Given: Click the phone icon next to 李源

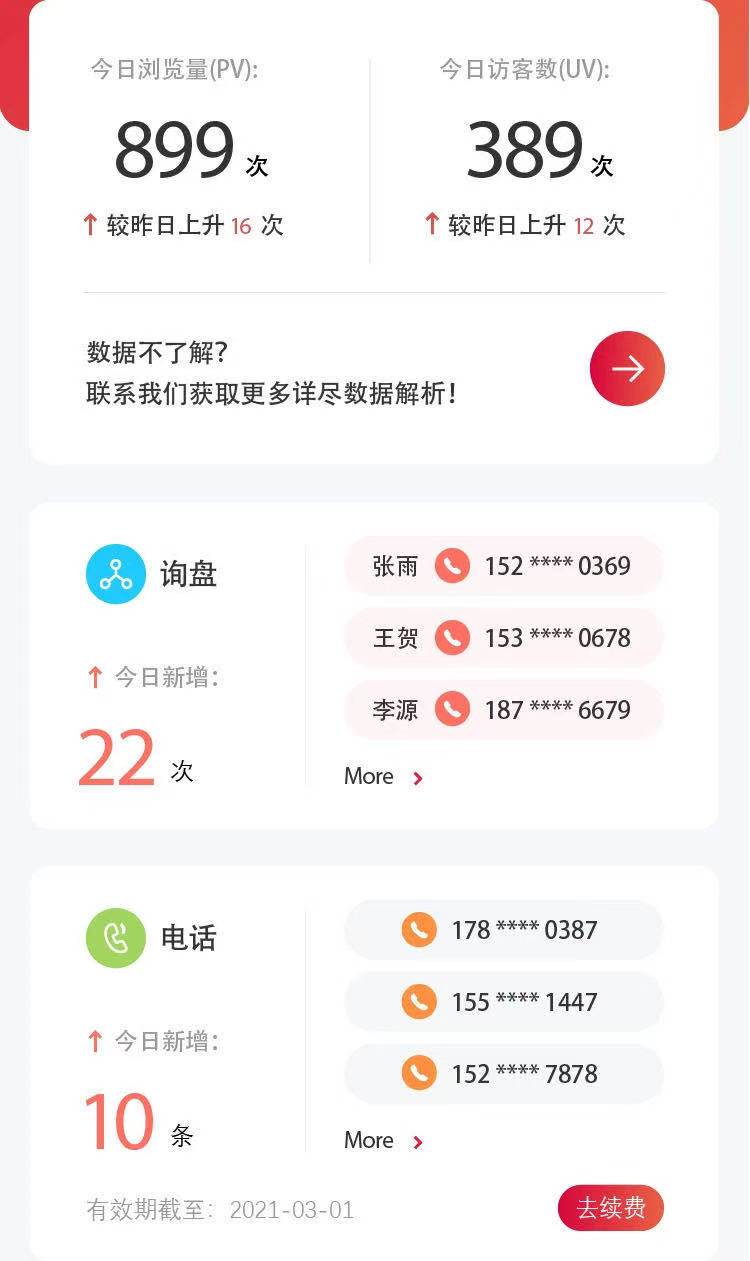Looking at the screenshot, I should 450,710.
